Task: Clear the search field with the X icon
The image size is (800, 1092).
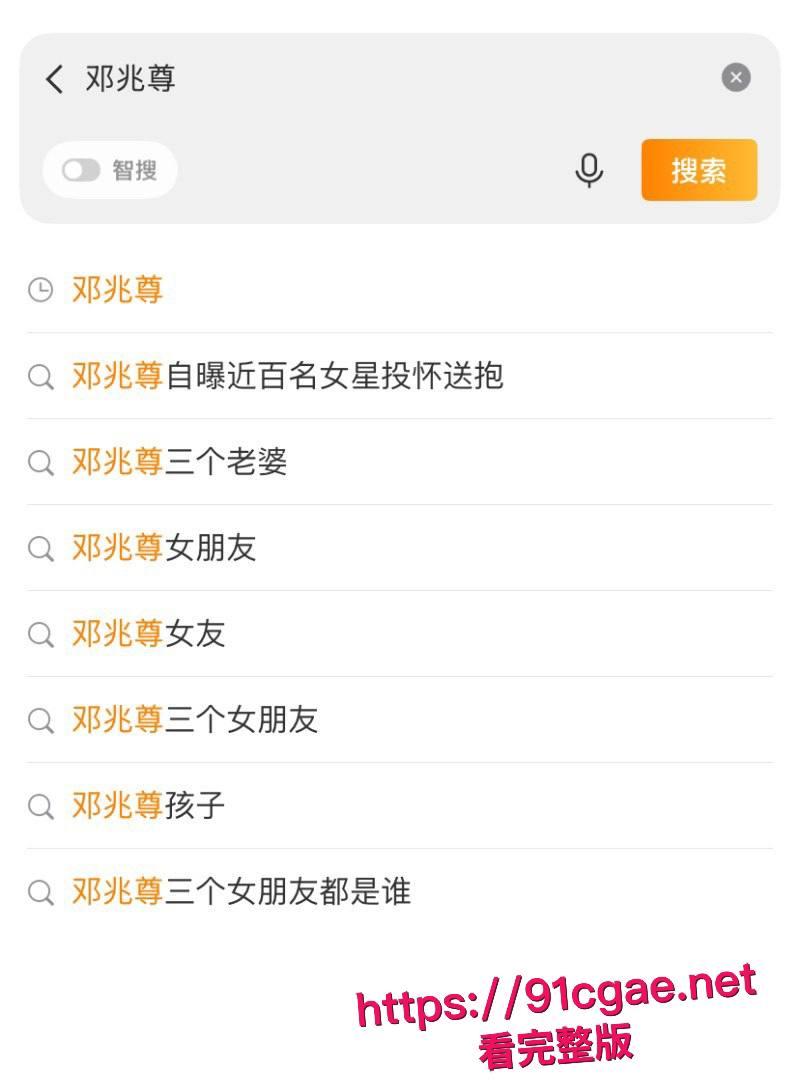Action: (736, 77)
